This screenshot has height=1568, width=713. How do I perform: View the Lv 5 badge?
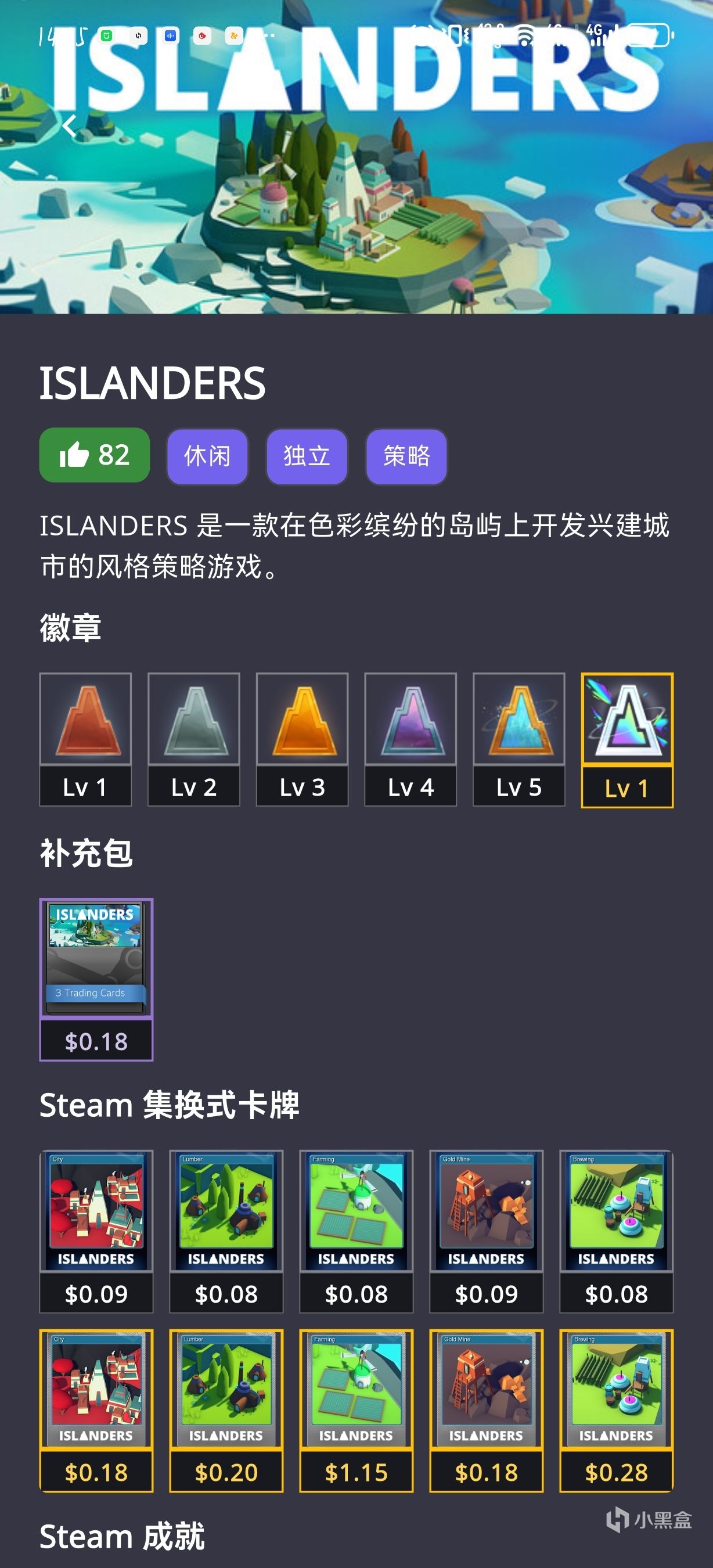coord(519,739)
